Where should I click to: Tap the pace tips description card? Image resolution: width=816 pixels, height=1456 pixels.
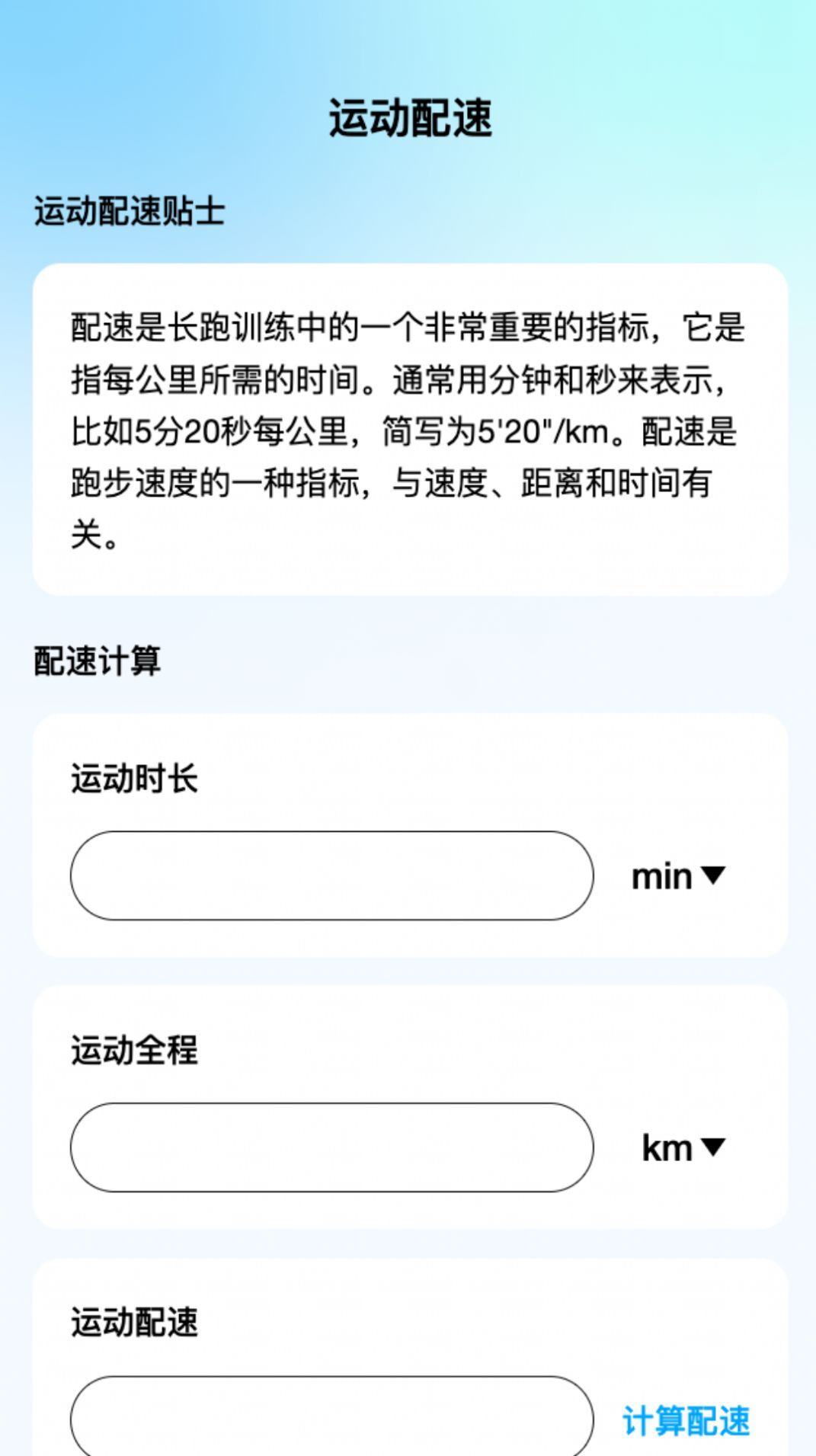(408, 430)
